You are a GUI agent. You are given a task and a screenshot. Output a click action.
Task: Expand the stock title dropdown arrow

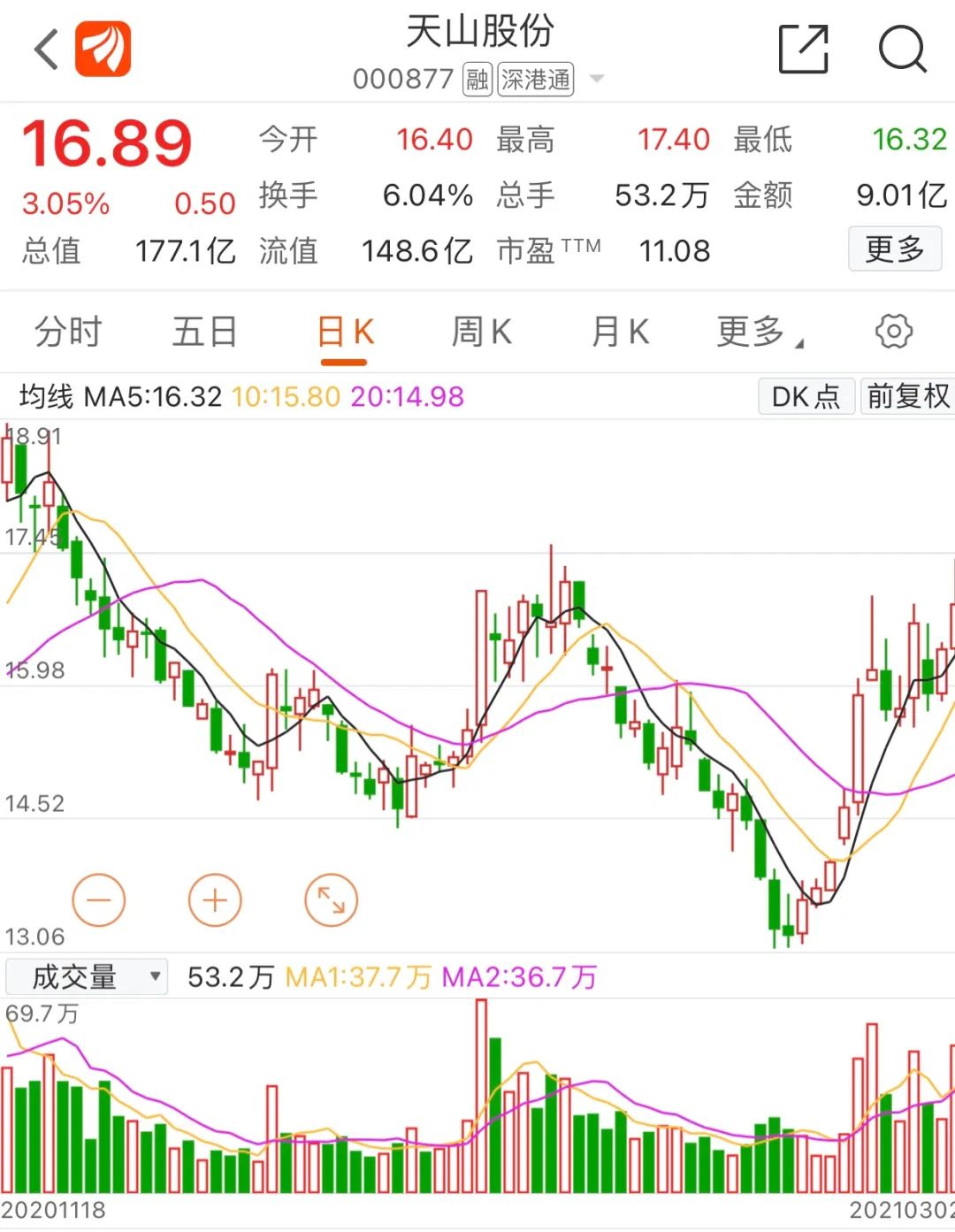tap(597, 79)
